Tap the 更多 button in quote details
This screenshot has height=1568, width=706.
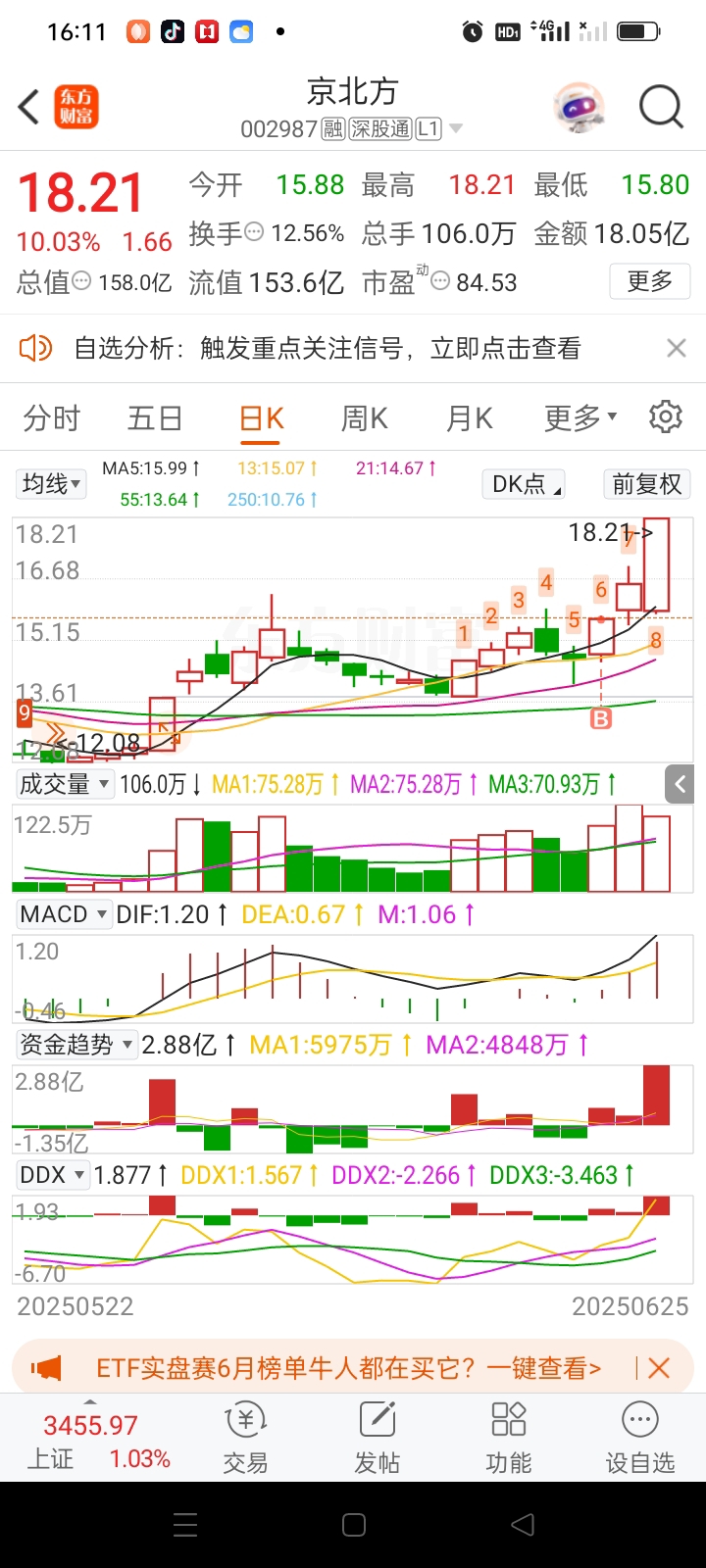coord(649,282)
